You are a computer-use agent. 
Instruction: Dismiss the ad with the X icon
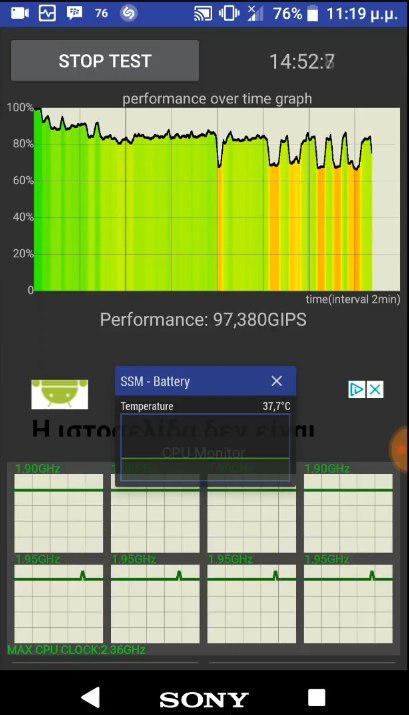point(375,390)
